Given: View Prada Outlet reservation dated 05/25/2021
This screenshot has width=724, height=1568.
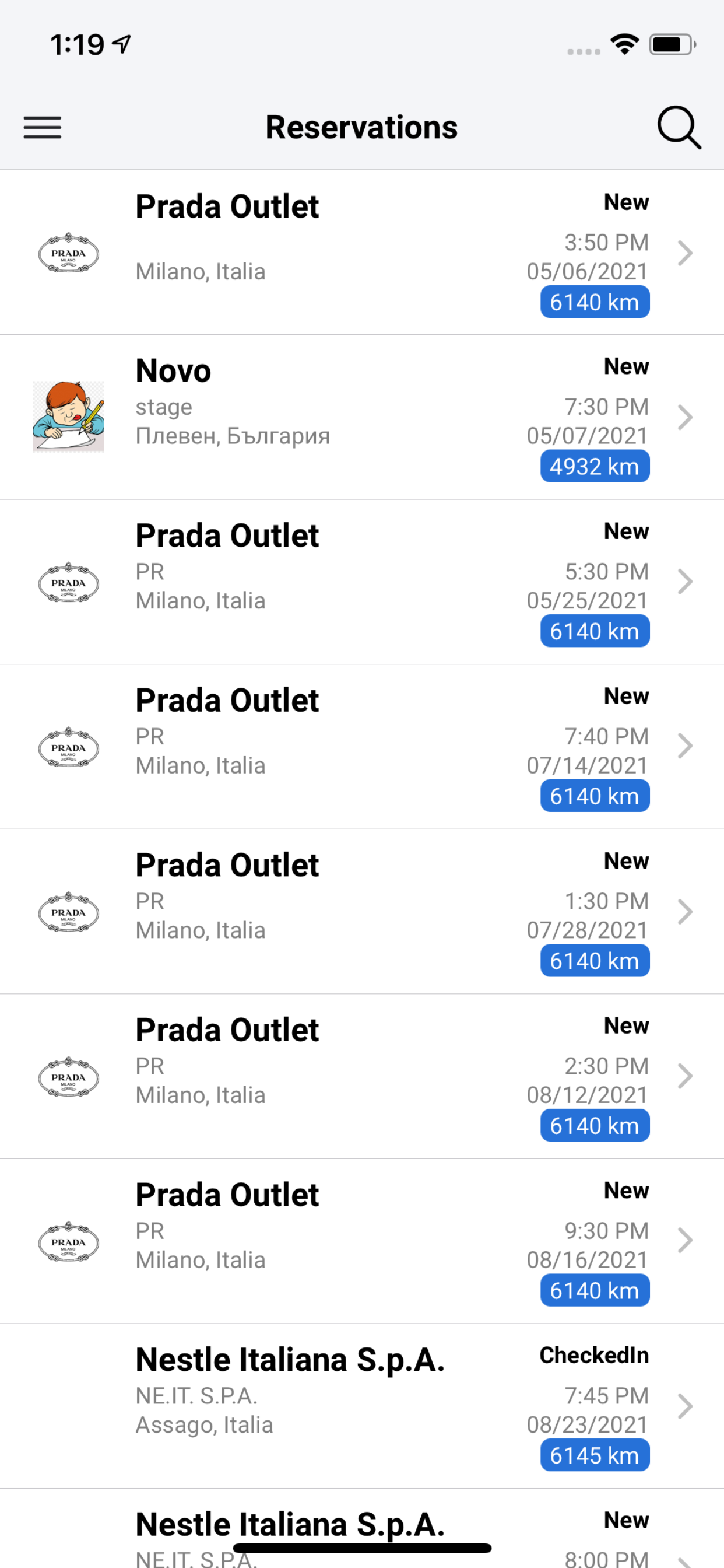Looking at the screenshot, I should point(362,582).
